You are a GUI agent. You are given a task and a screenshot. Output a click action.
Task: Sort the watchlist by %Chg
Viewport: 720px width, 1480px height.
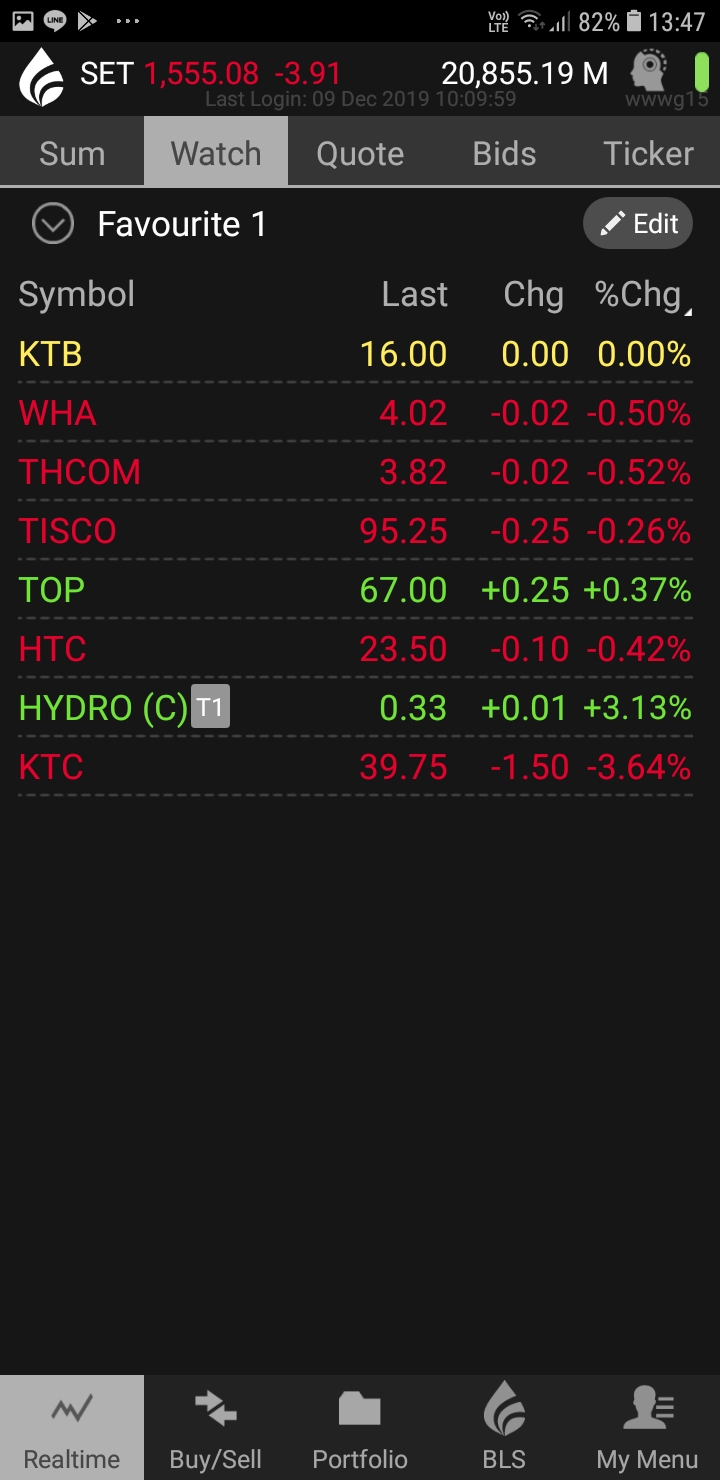(x=640, y=295)
